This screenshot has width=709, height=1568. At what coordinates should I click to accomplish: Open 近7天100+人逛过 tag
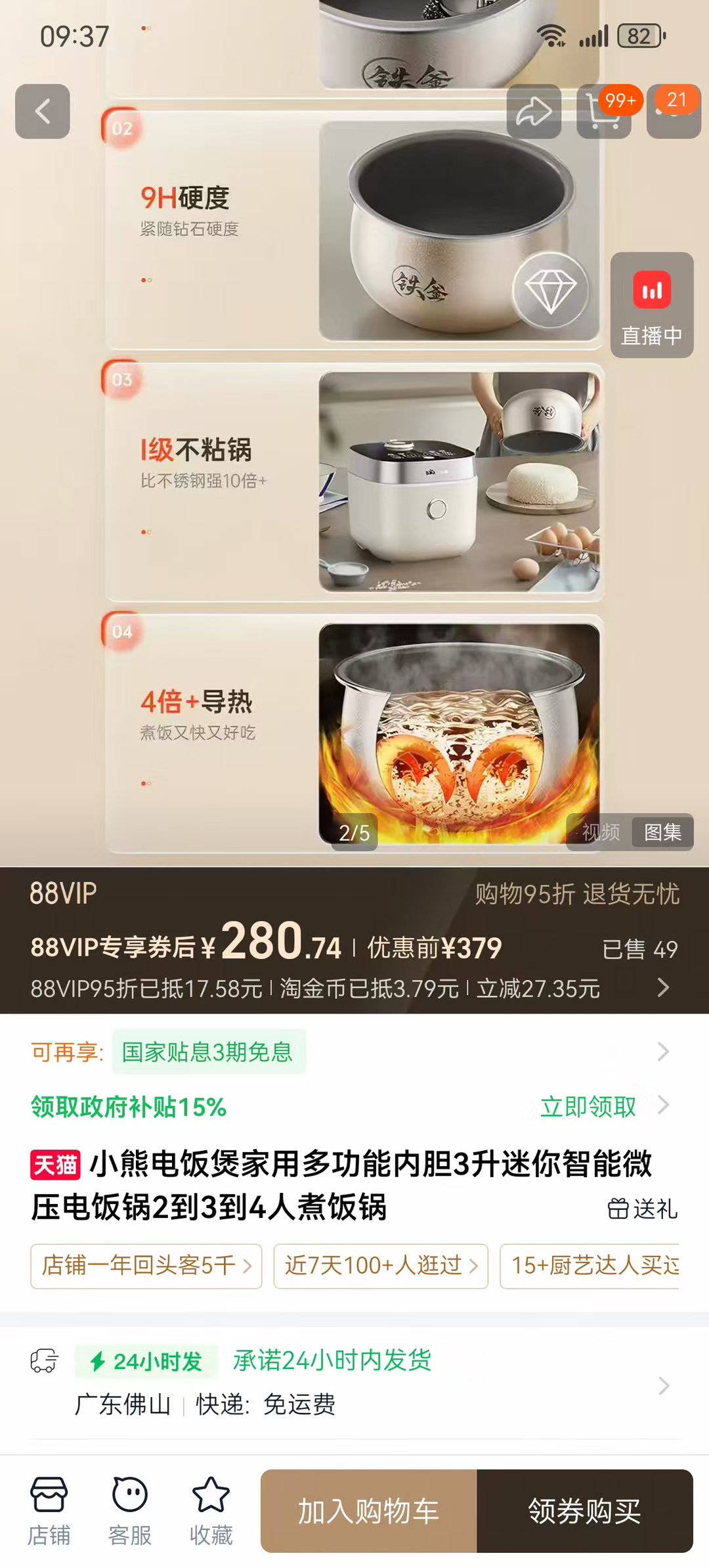[381, 1266]
